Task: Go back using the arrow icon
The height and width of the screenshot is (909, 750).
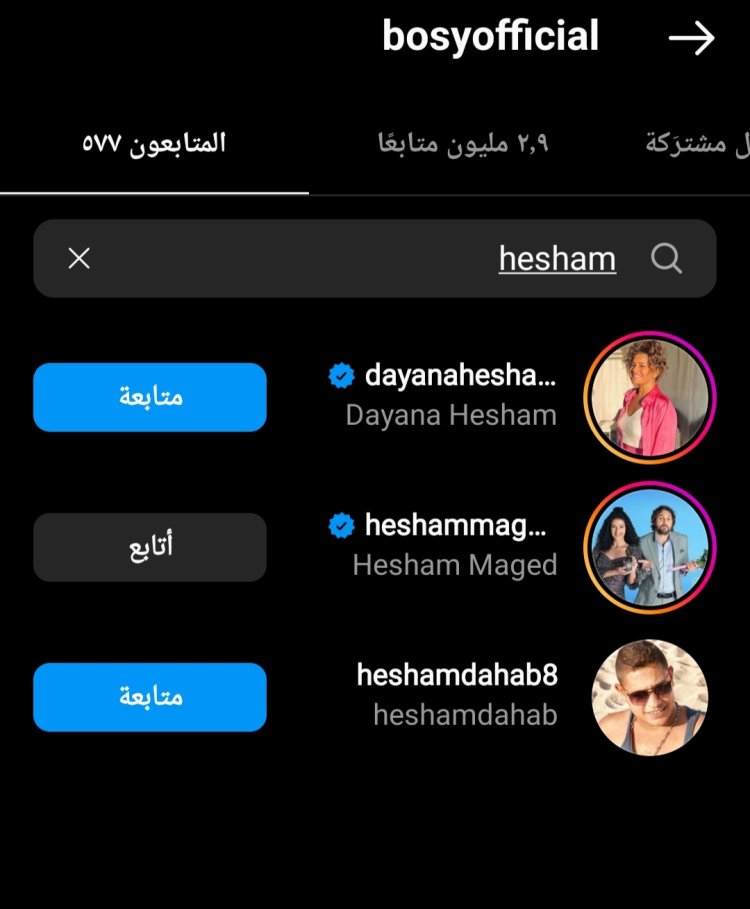Action: point(692,39)
